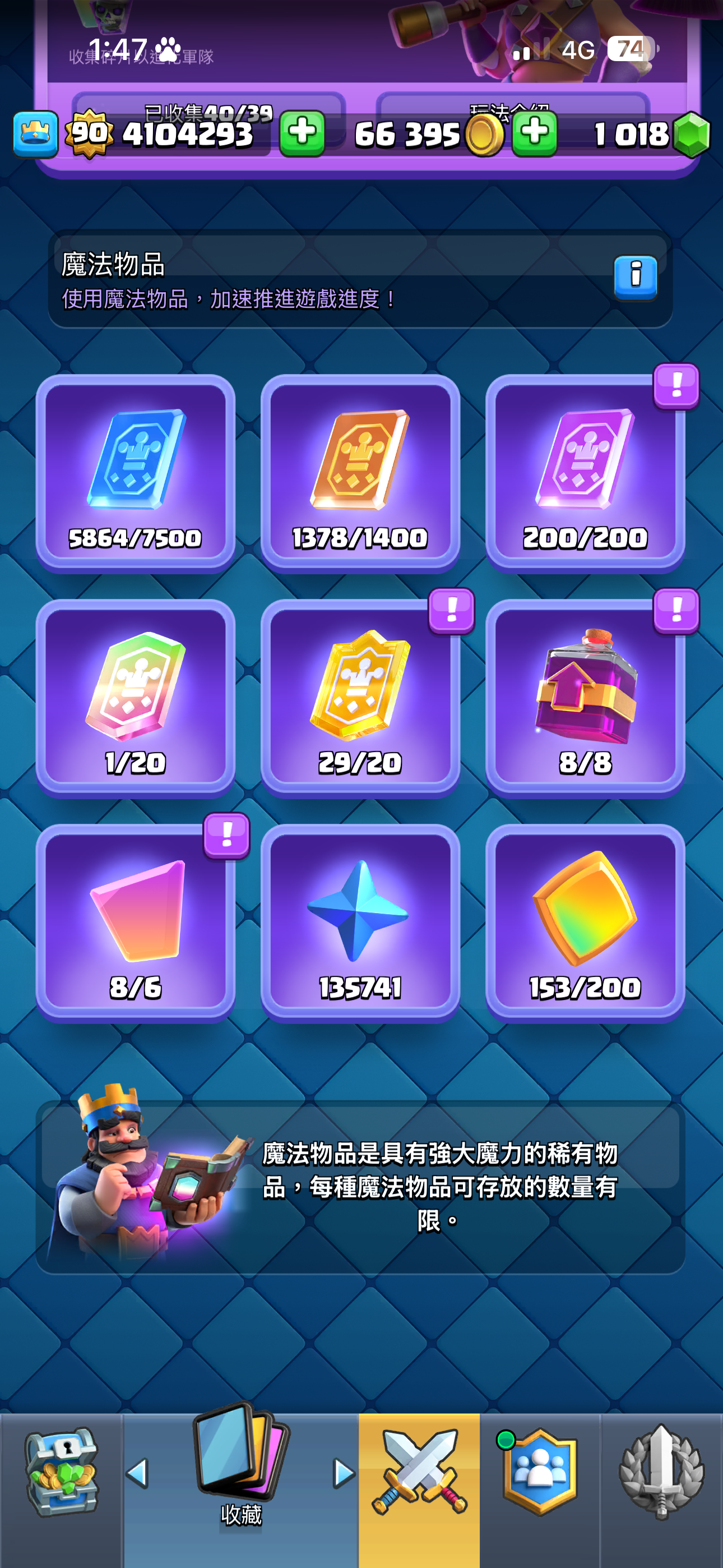Image resolution: width=723 pixels, height=1568 pixels.
Task: Open the tournament sword laurel tab
Action: [661, 1473]
